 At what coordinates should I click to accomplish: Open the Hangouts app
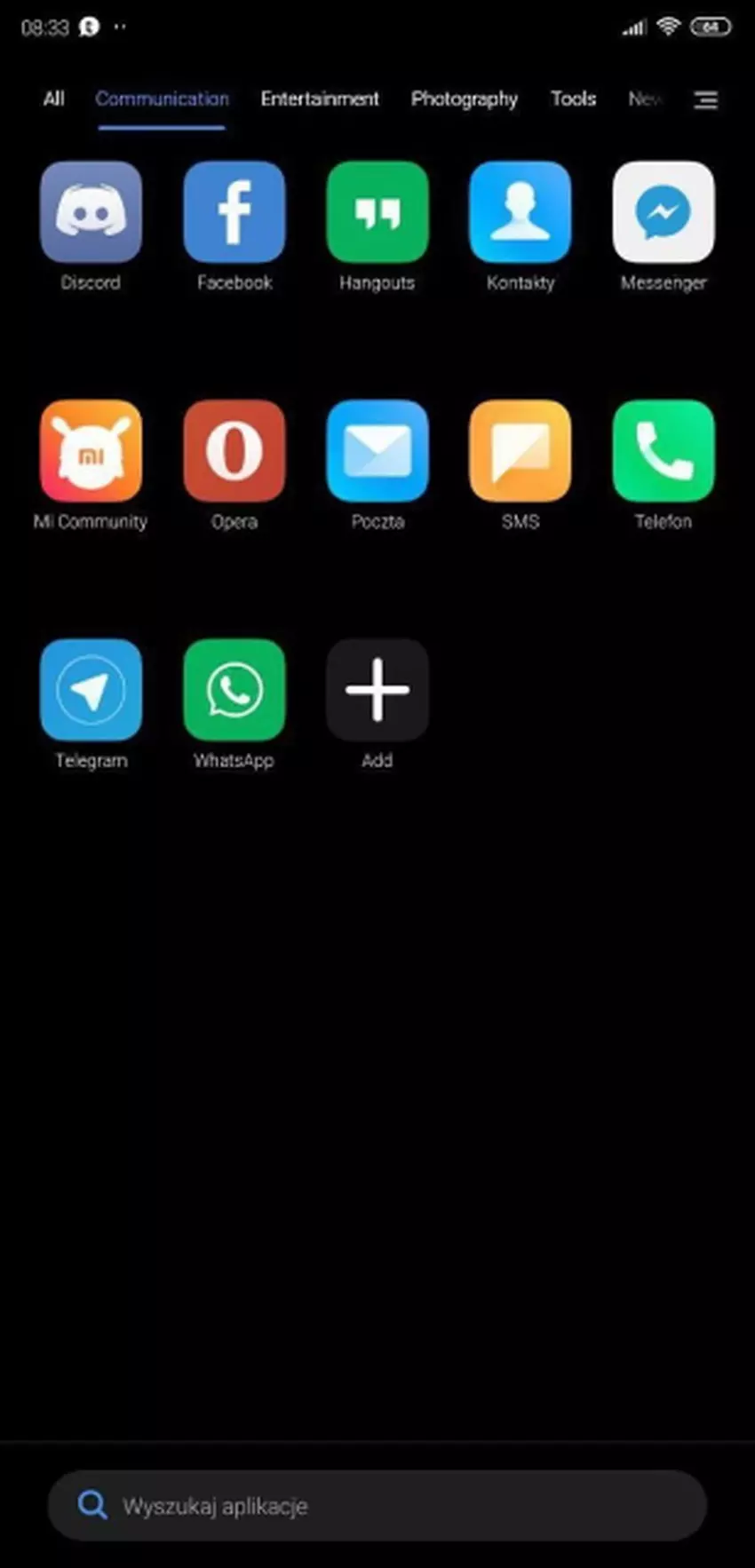pos(377,213)
